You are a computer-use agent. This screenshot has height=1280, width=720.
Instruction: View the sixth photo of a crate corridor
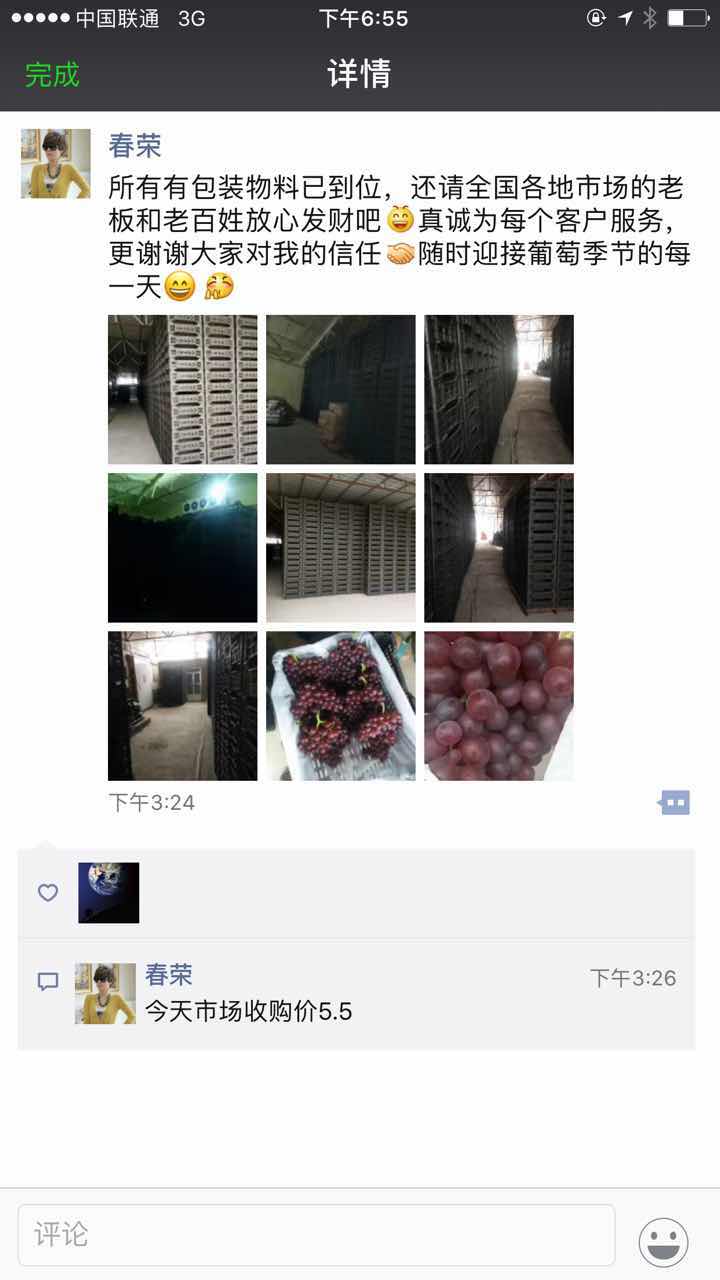(x=498, y=548)
